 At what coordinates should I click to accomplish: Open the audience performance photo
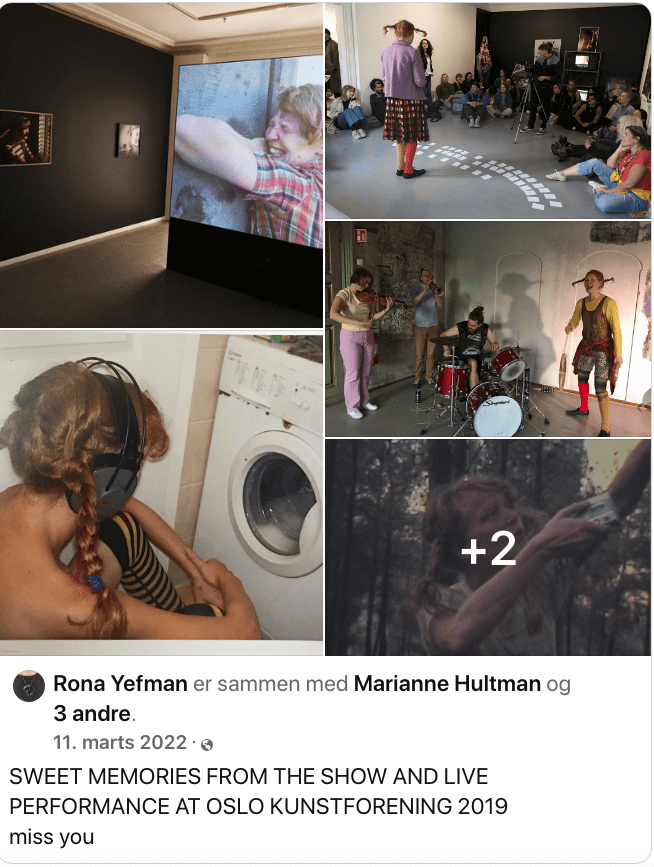(488, 111)
